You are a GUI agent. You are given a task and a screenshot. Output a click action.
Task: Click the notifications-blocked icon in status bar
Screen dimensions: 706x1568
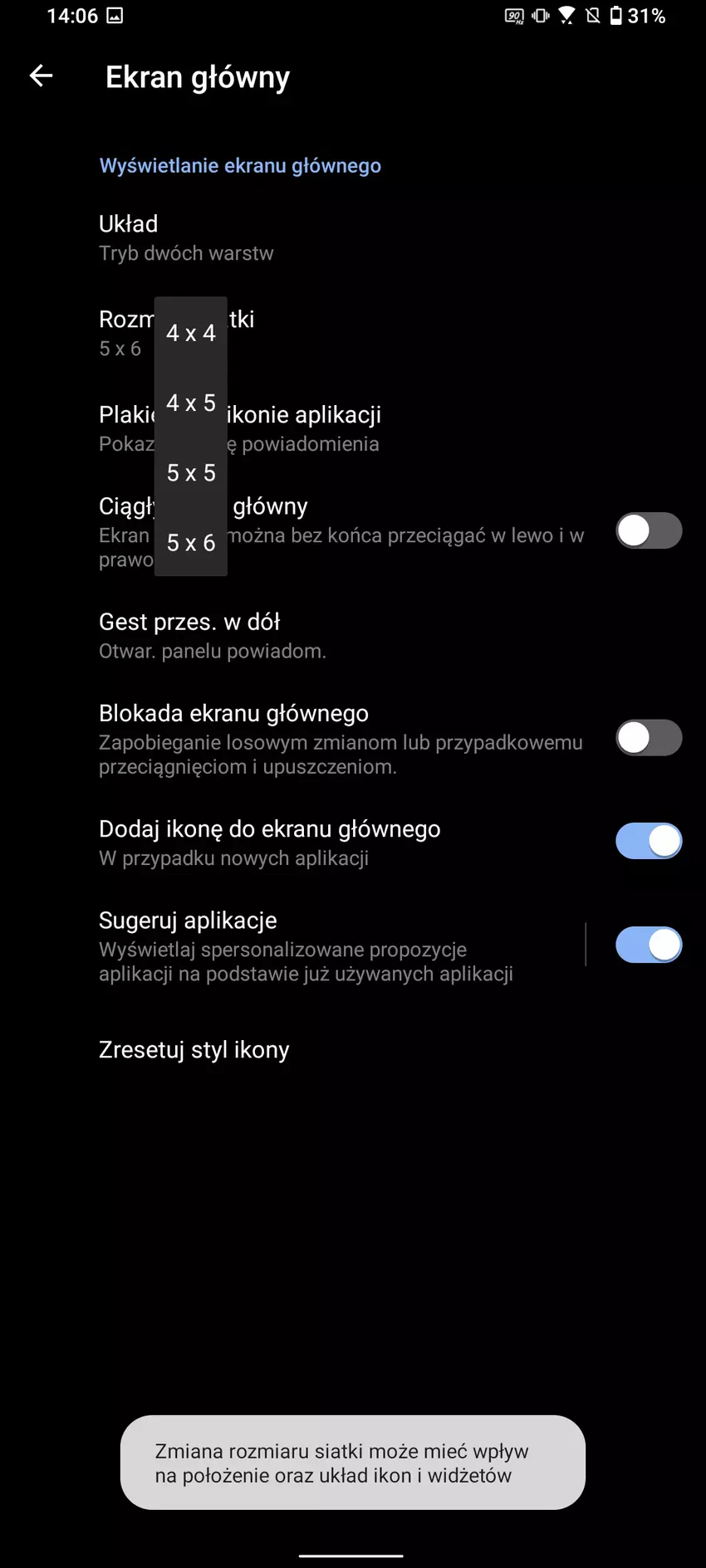pos(592,15)
